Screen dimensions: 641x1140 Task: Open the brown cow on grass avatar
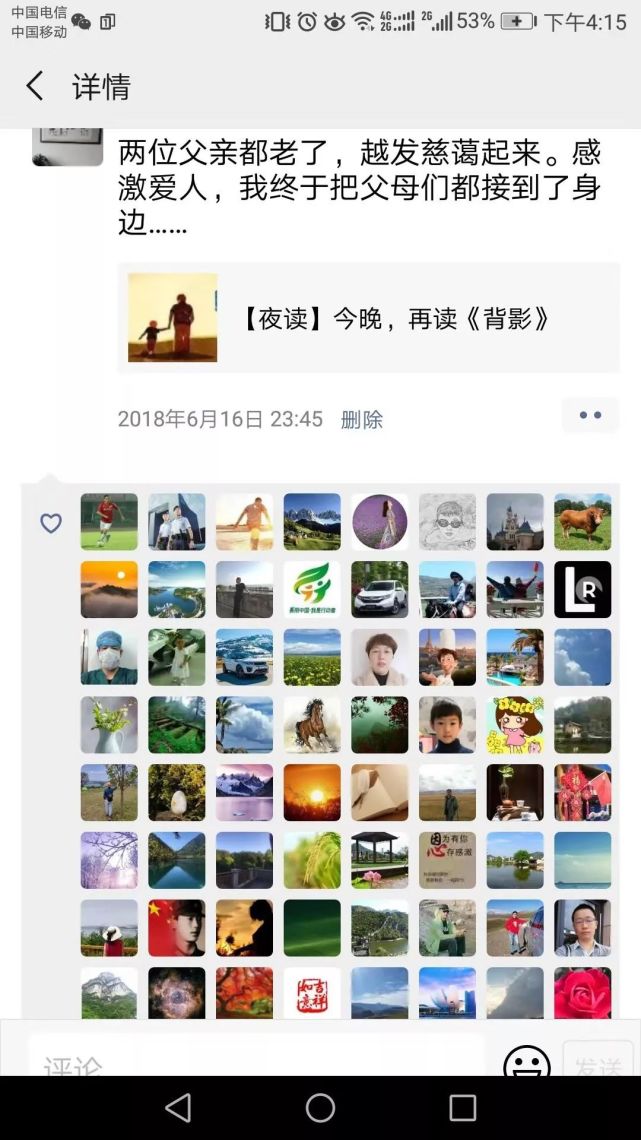pos(582,522)
